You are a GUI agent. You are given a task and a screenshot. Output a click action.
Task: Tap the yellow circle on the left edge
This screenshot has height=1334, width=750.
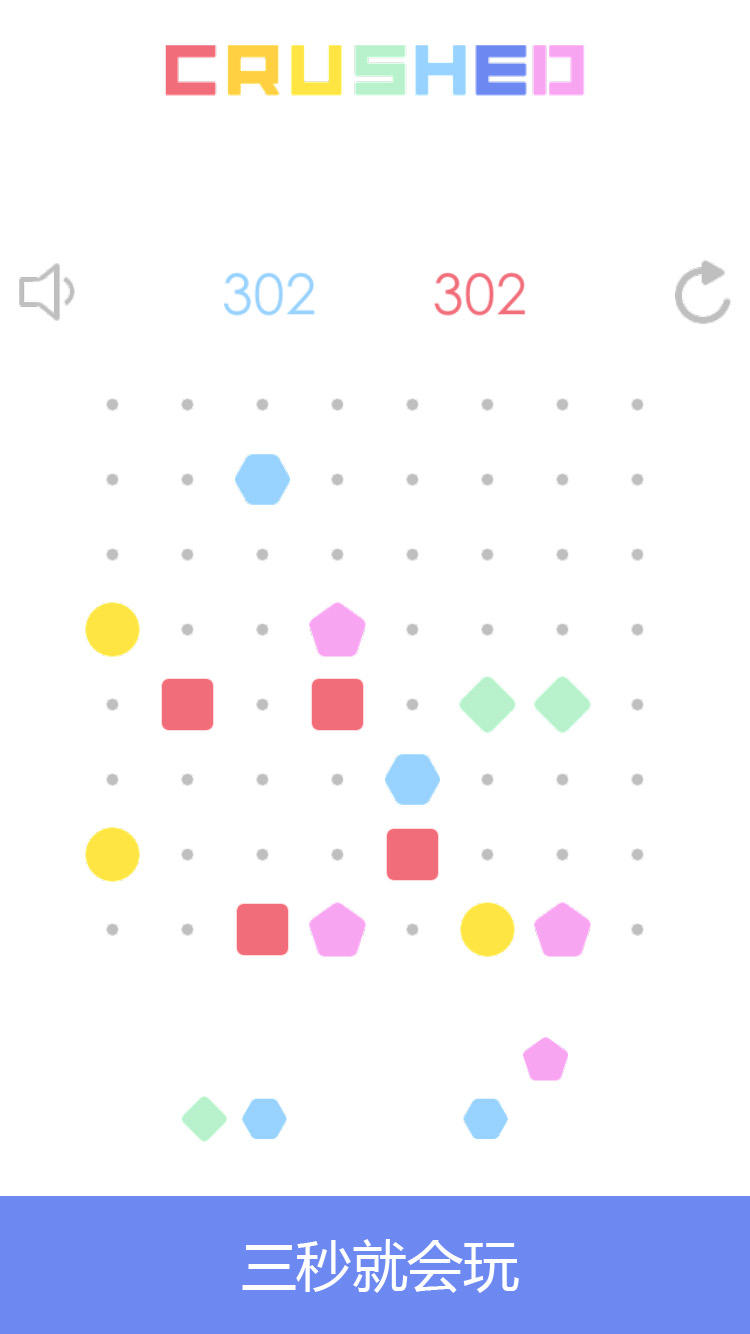coord(112,628)
